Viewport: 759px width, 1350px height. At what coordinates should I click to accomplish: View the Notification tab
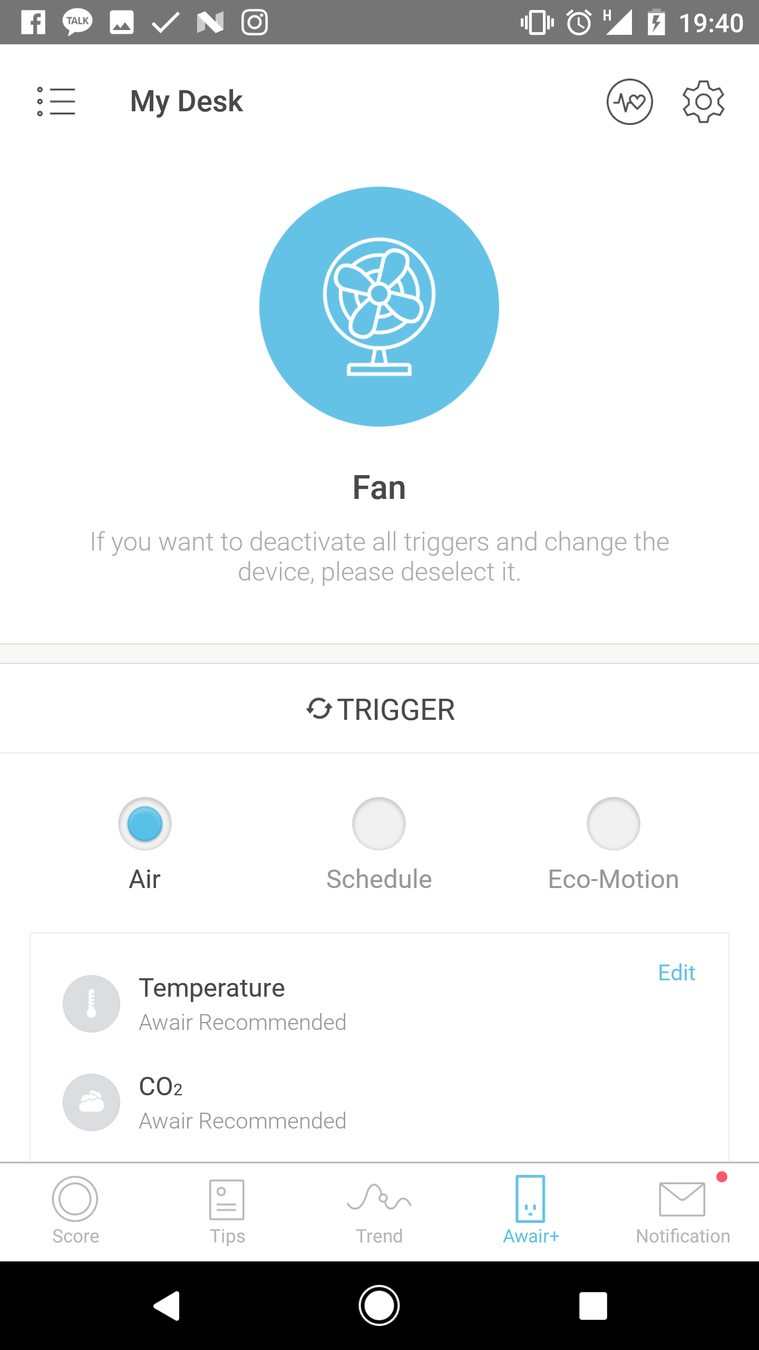tap(683, 1210)
